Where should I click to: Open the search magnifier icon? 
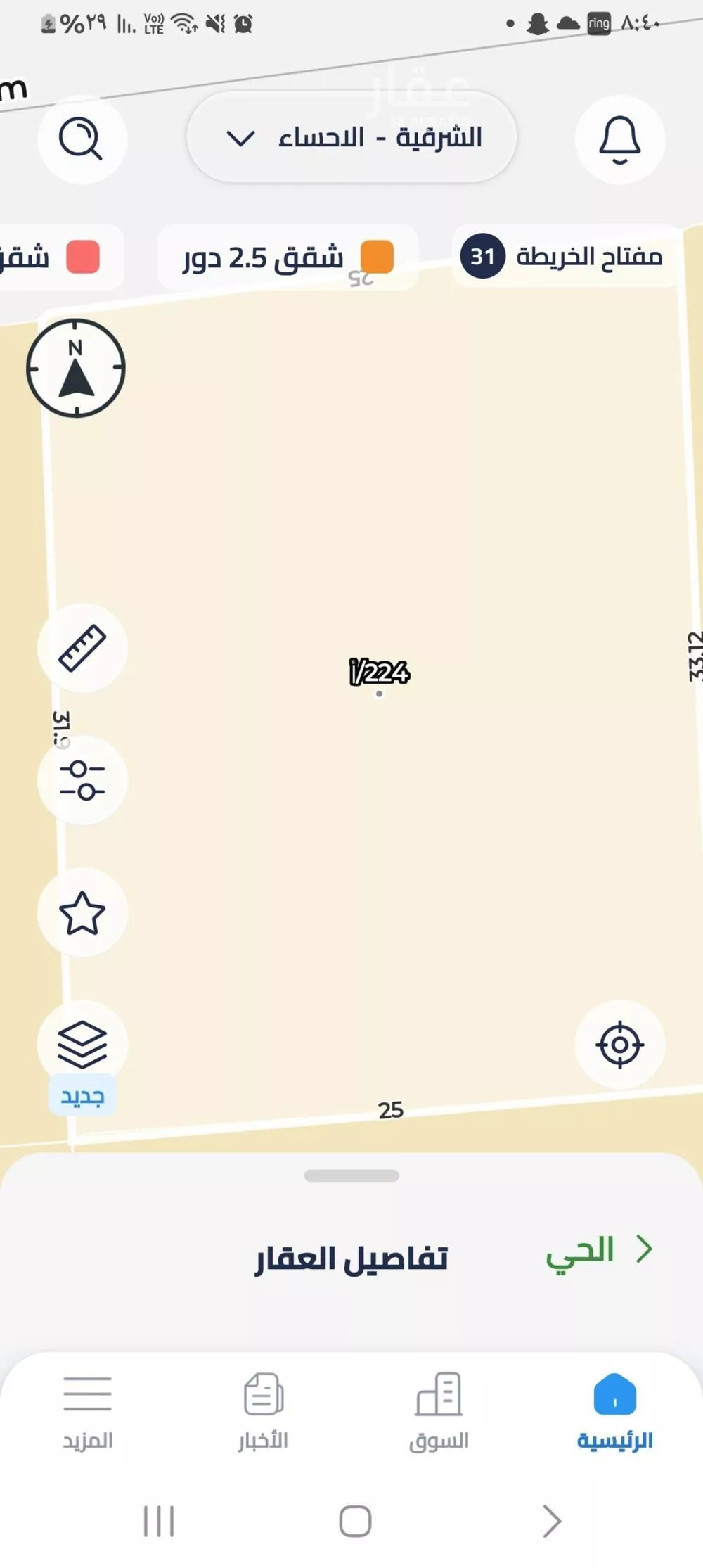click(82, 139)
